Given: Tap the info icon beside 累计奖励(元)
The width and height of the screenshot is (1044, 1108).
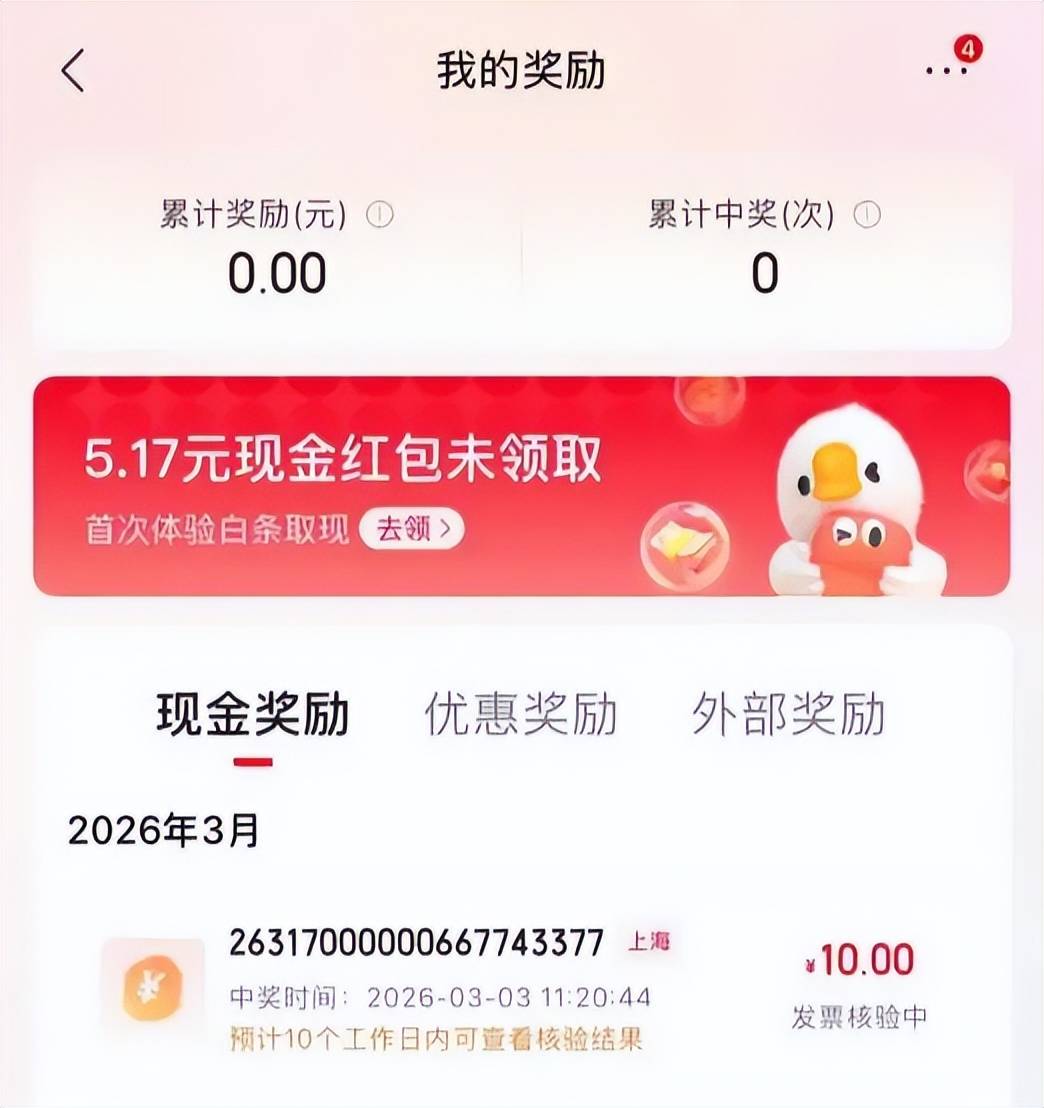Looking at the screenshot, I should (x=380, y=214).
